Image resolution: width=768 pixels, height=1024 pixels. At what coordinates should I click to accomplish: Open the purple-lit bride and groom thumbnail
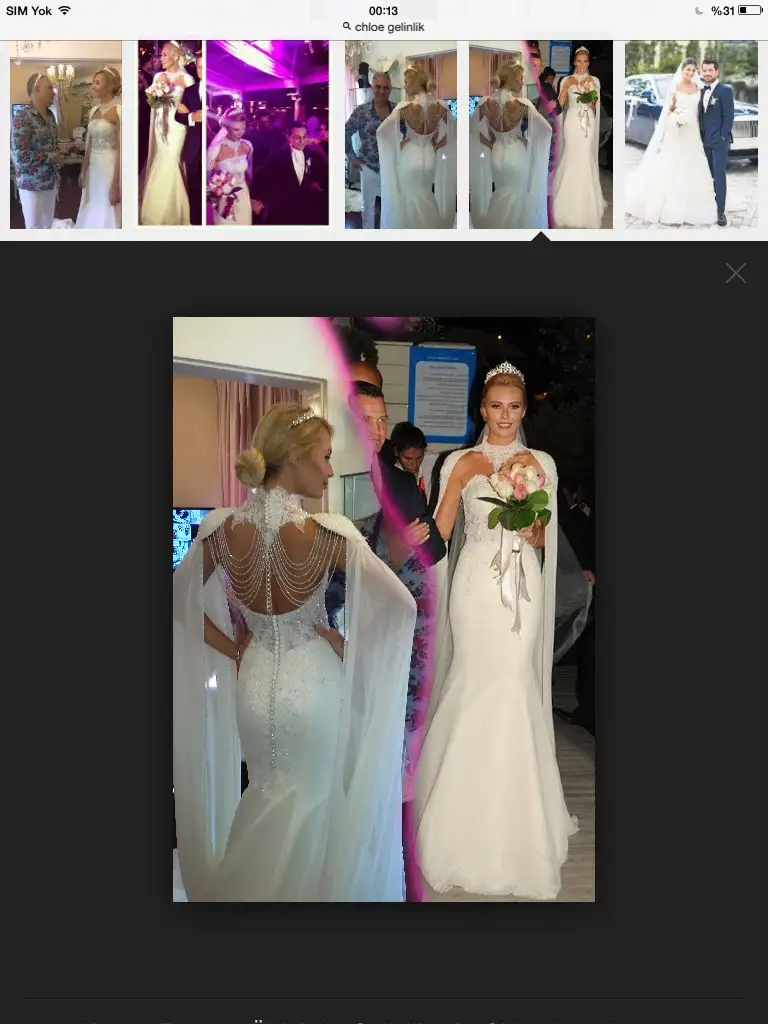(267, 134)
